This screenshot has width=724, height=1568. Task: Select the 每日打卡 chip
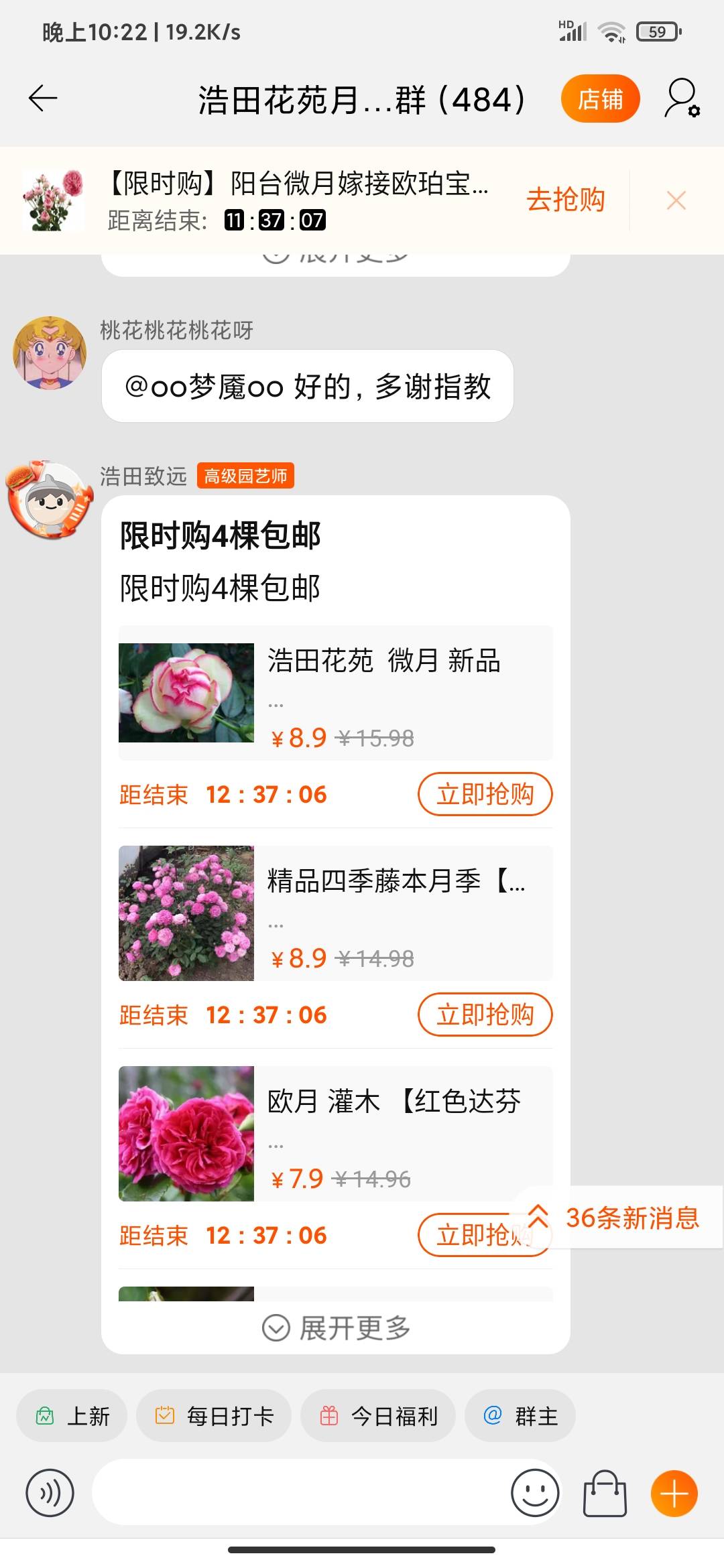[214, 1416]
